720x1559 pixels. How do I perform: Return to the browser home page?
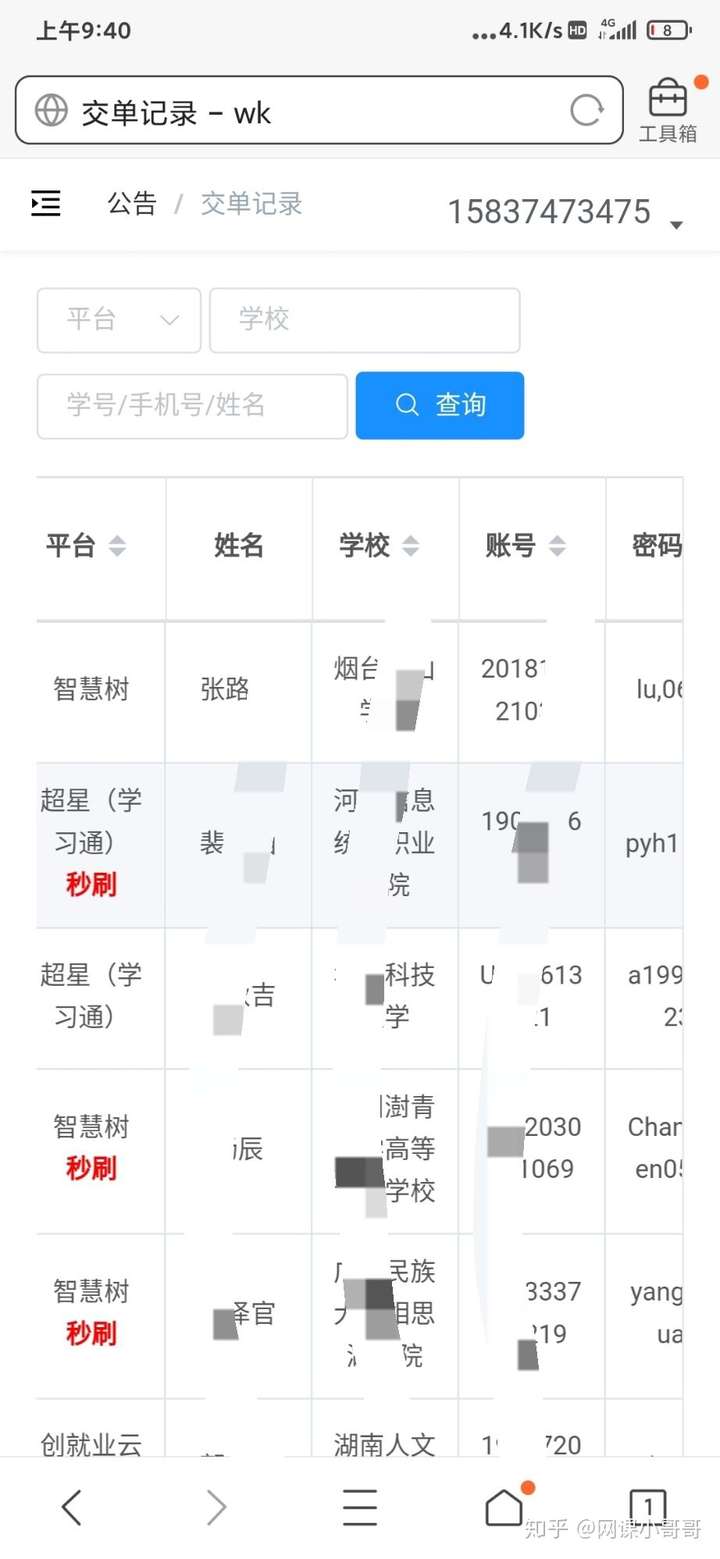point(504,1507)
